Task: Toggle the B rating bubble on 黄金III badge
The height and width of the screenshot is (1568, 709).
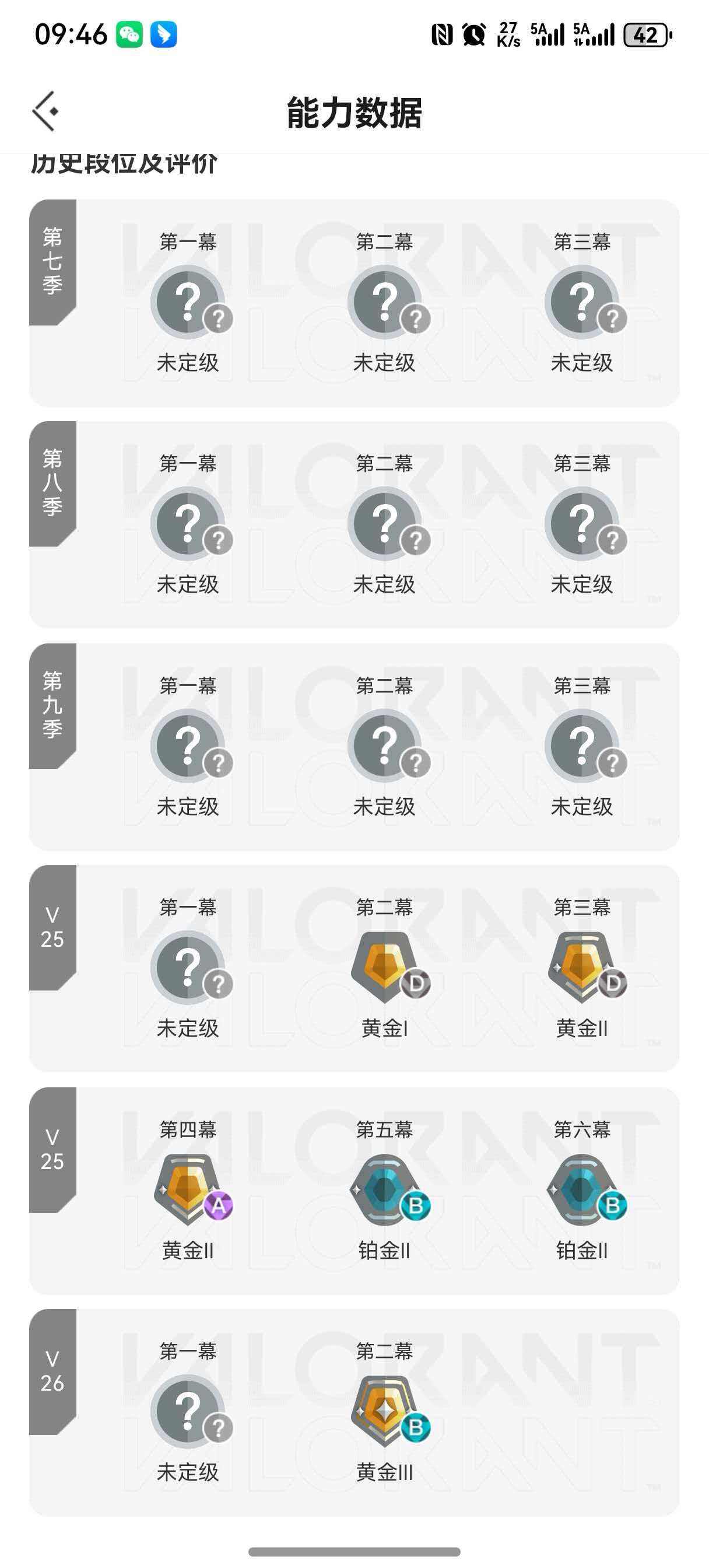Action: point(415,1429)
